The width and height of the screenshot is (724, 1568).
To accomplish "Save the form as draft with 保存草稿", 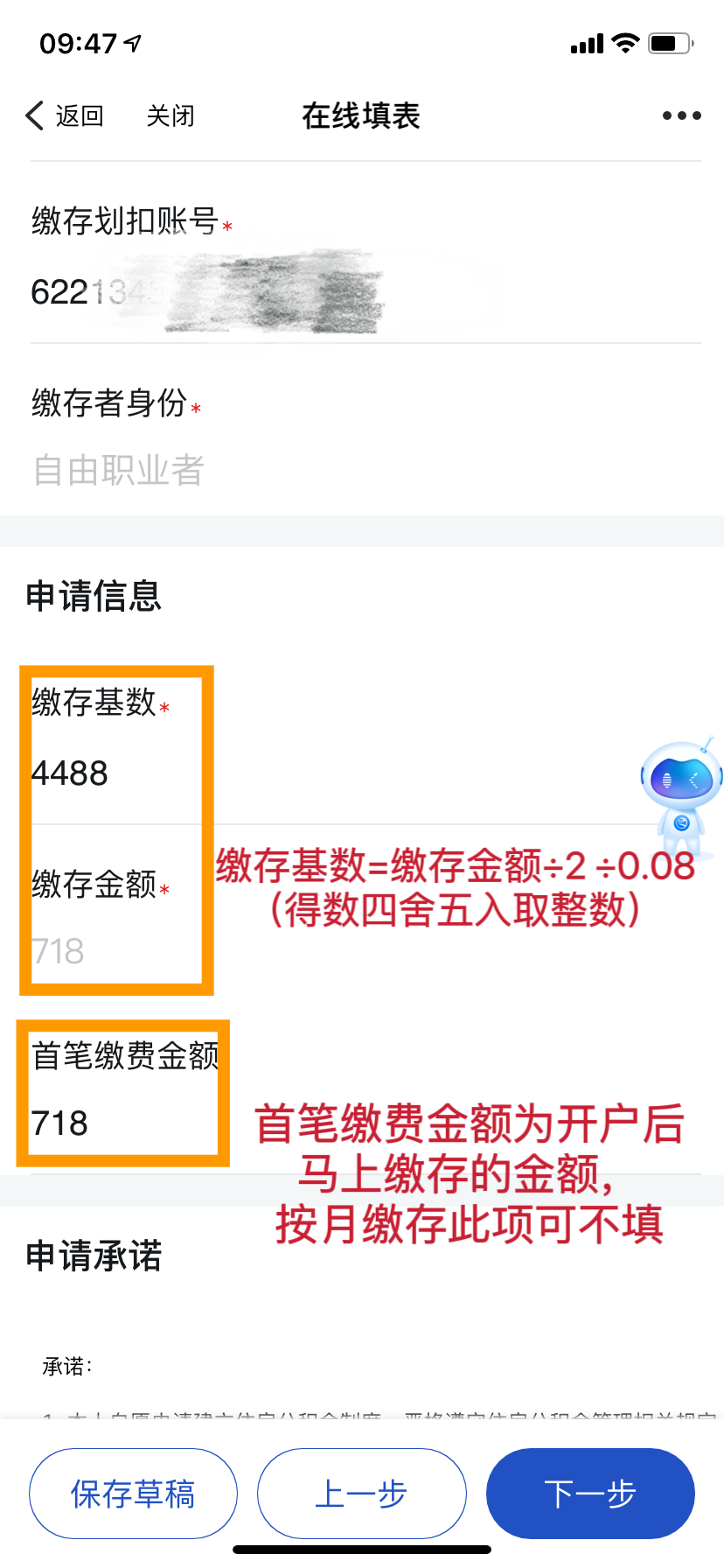I will [x=133, y=1494].
